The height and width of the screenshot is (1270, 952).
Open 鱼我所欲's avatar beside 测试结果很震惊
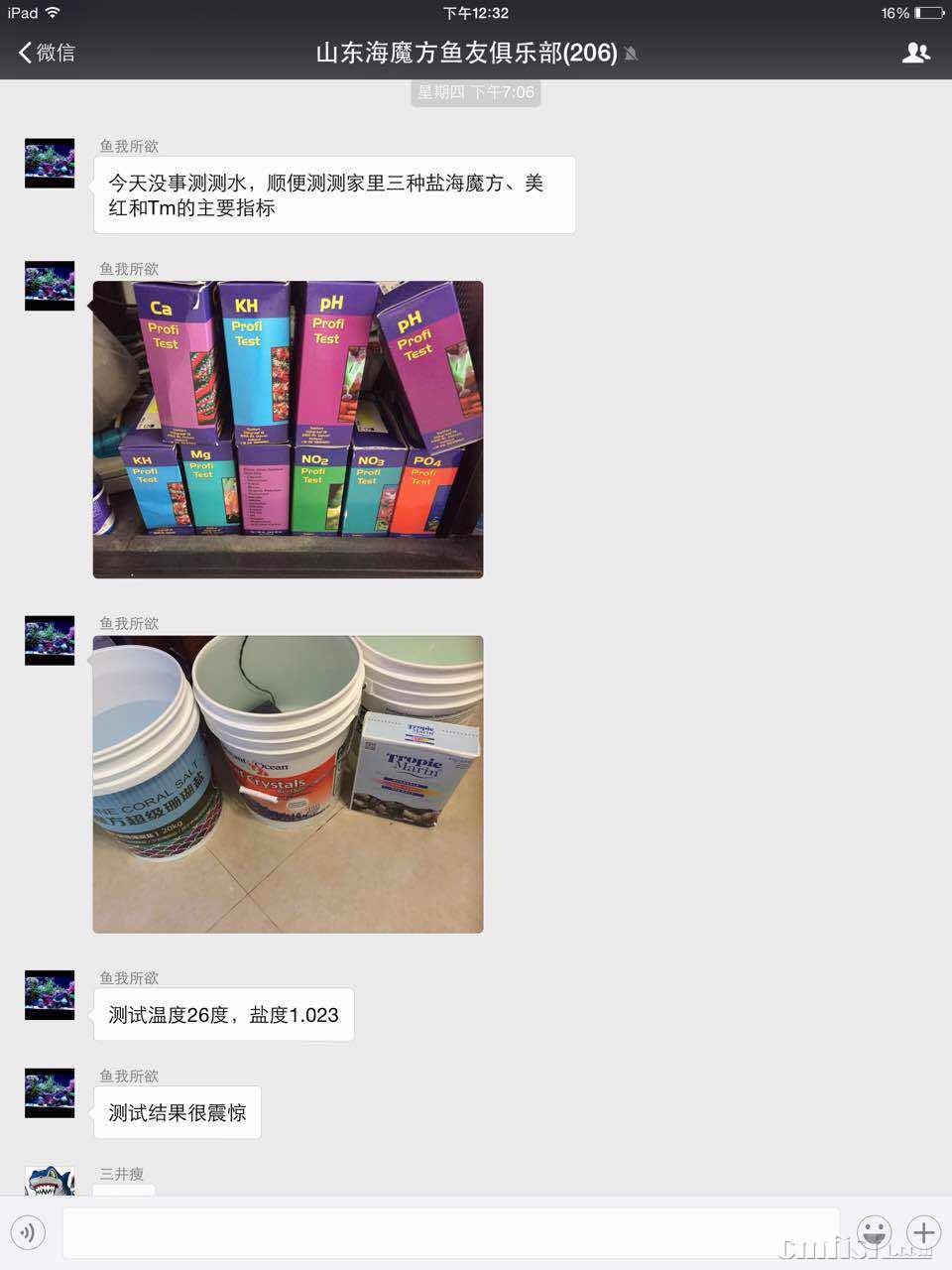[x=50, y=1092]
